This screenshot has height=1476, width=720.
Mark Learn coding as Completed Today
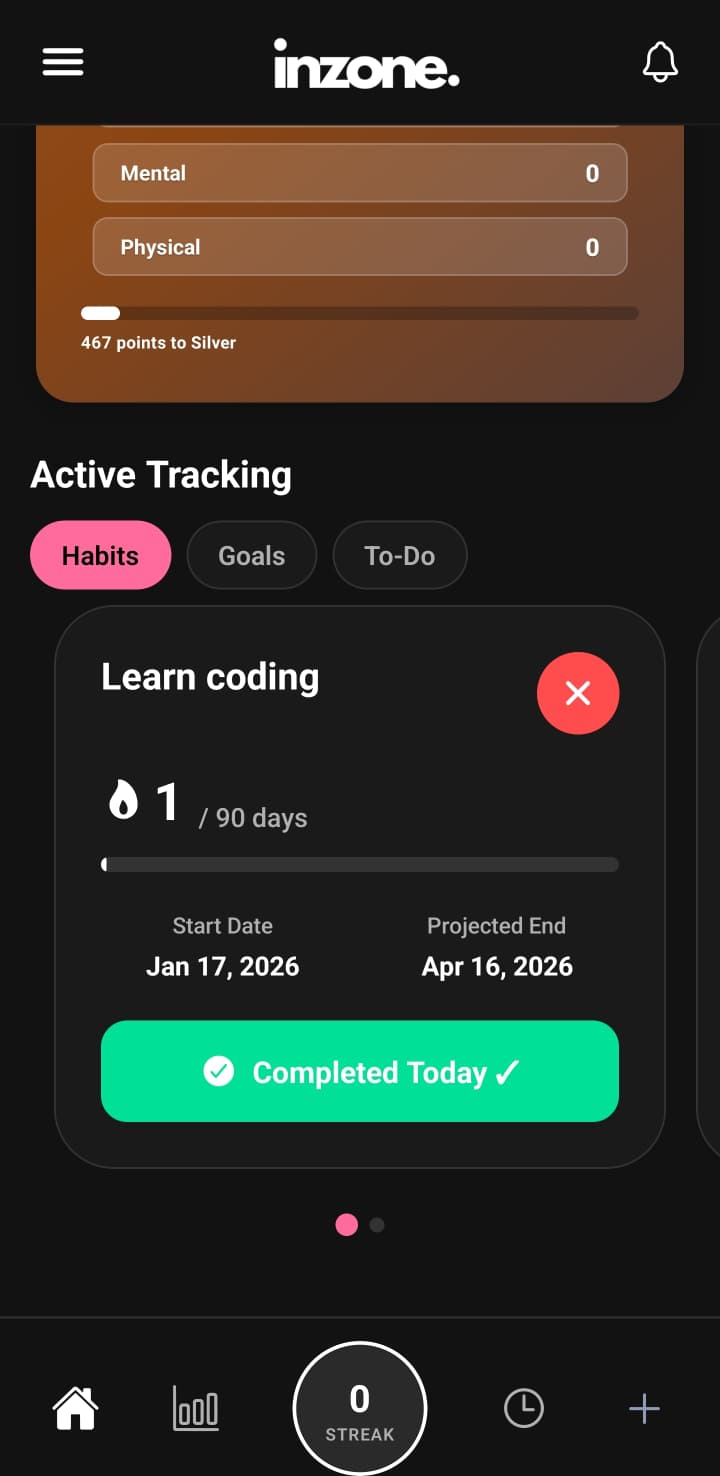click(x=359, y=1071)
